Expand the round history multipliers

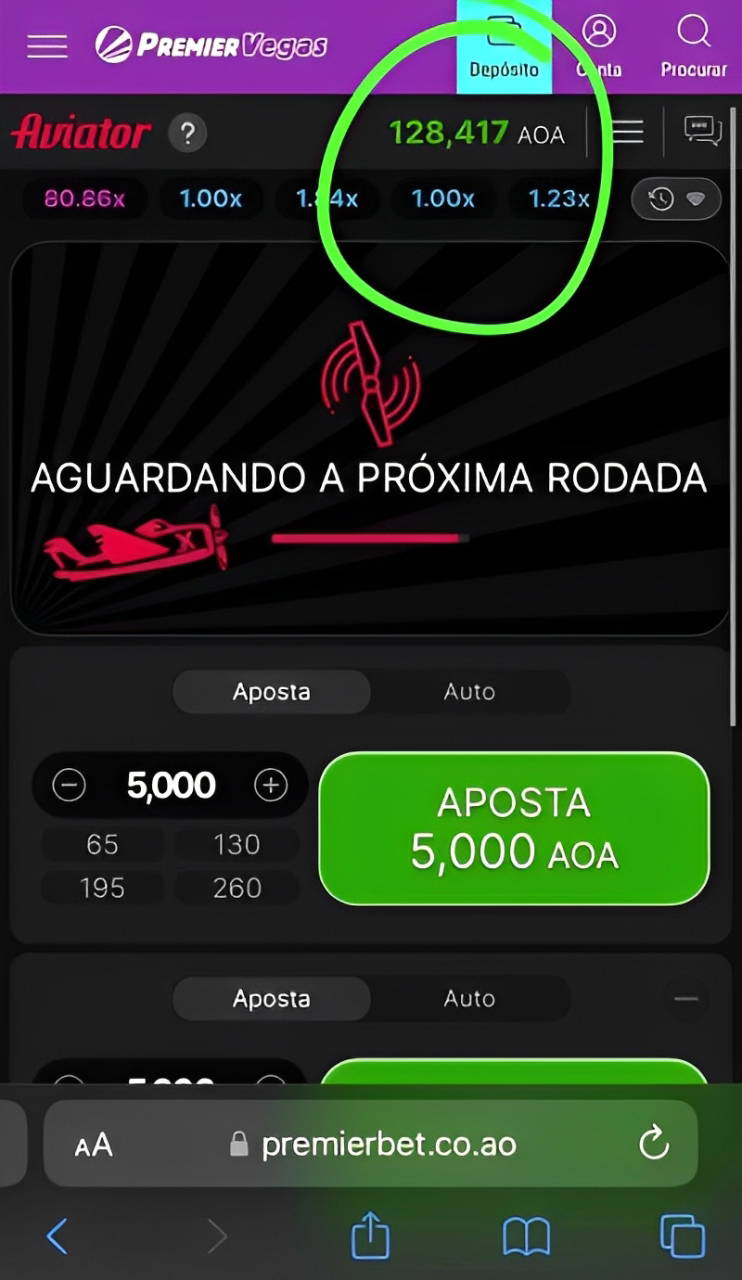(x=677, y=199)
